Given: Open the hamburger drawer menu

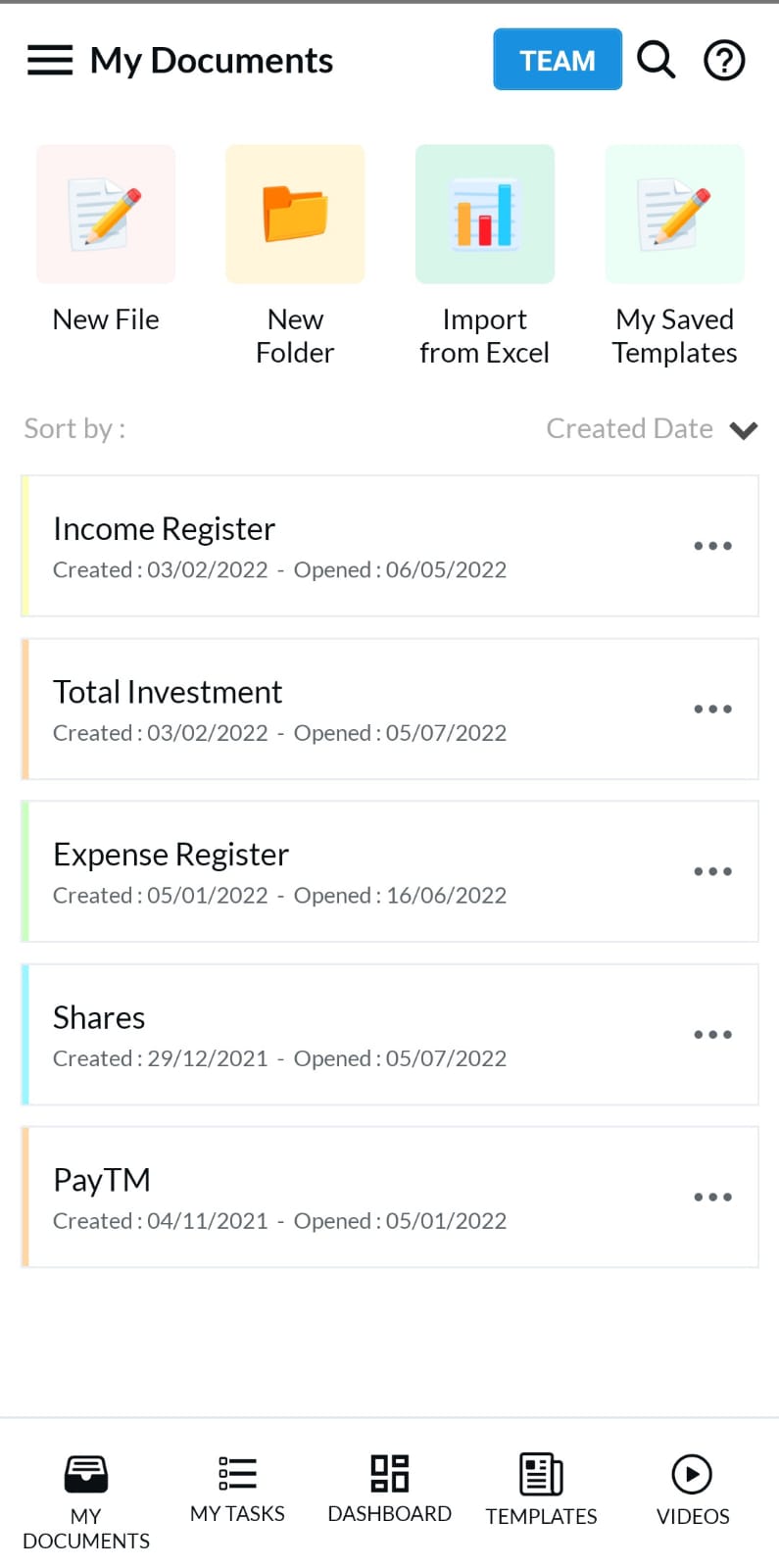Looking at the screenshot, I should [x=49, y=60].
